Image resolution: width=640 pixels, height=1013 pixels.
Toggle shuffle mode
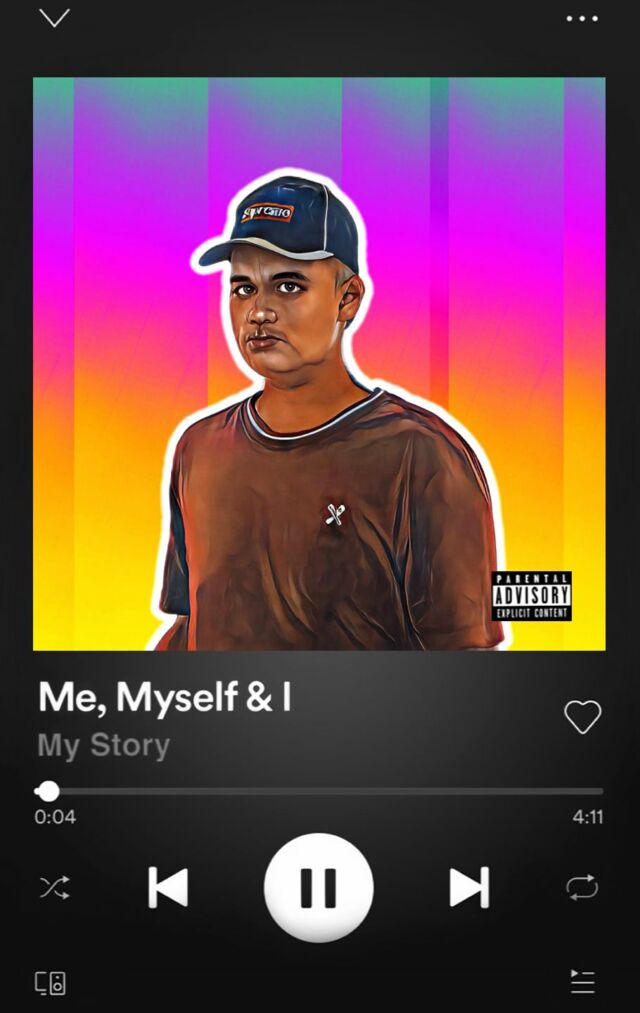[54, 887]
